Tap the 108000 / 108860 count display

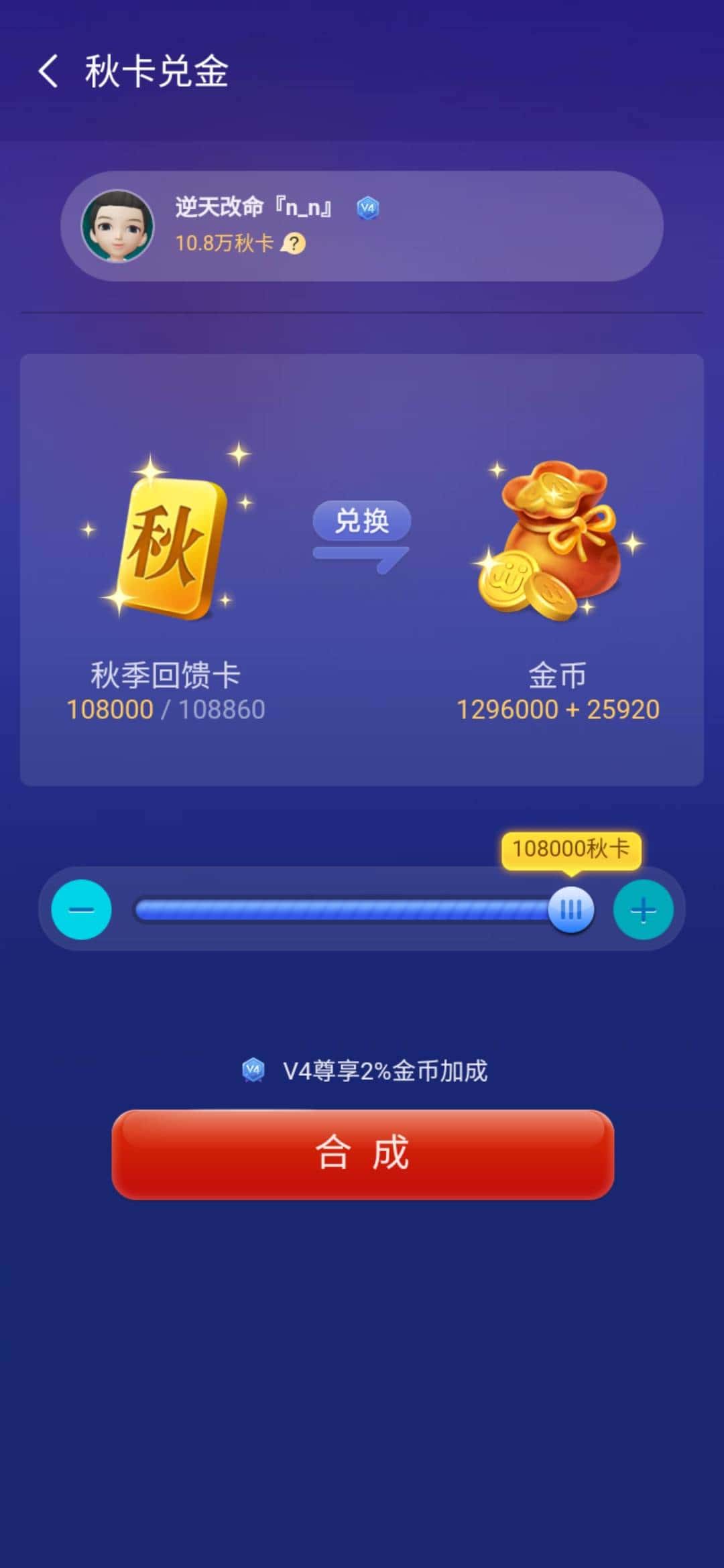pyautogui.click(x=168, y=710)
